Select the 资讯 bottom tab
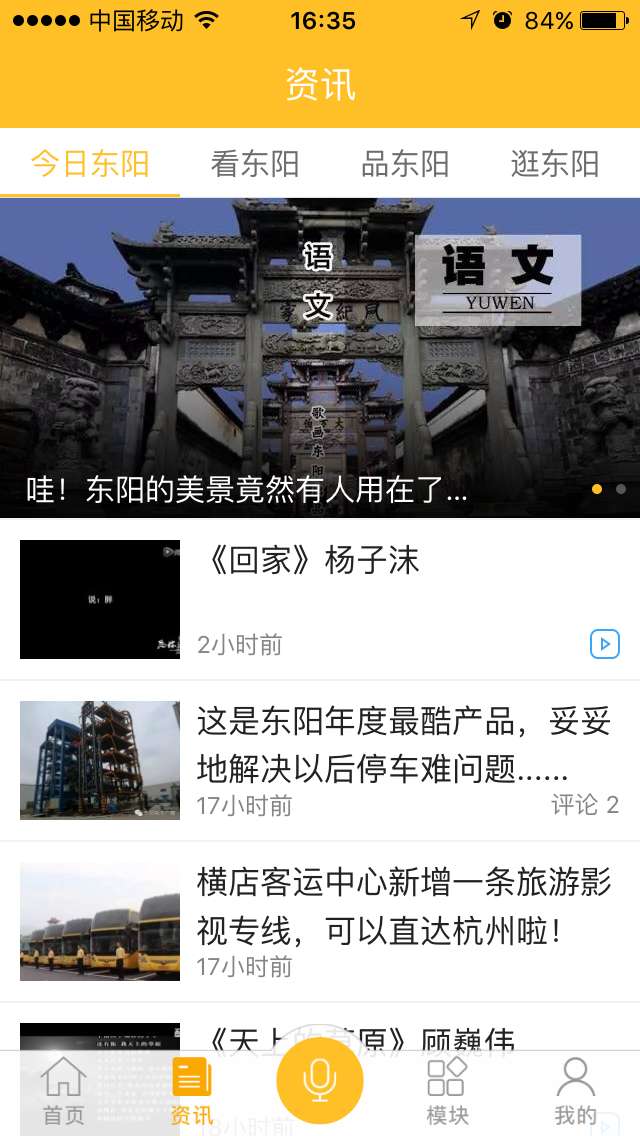The width and height of the screenshot is (640, 1136). 192,1092
